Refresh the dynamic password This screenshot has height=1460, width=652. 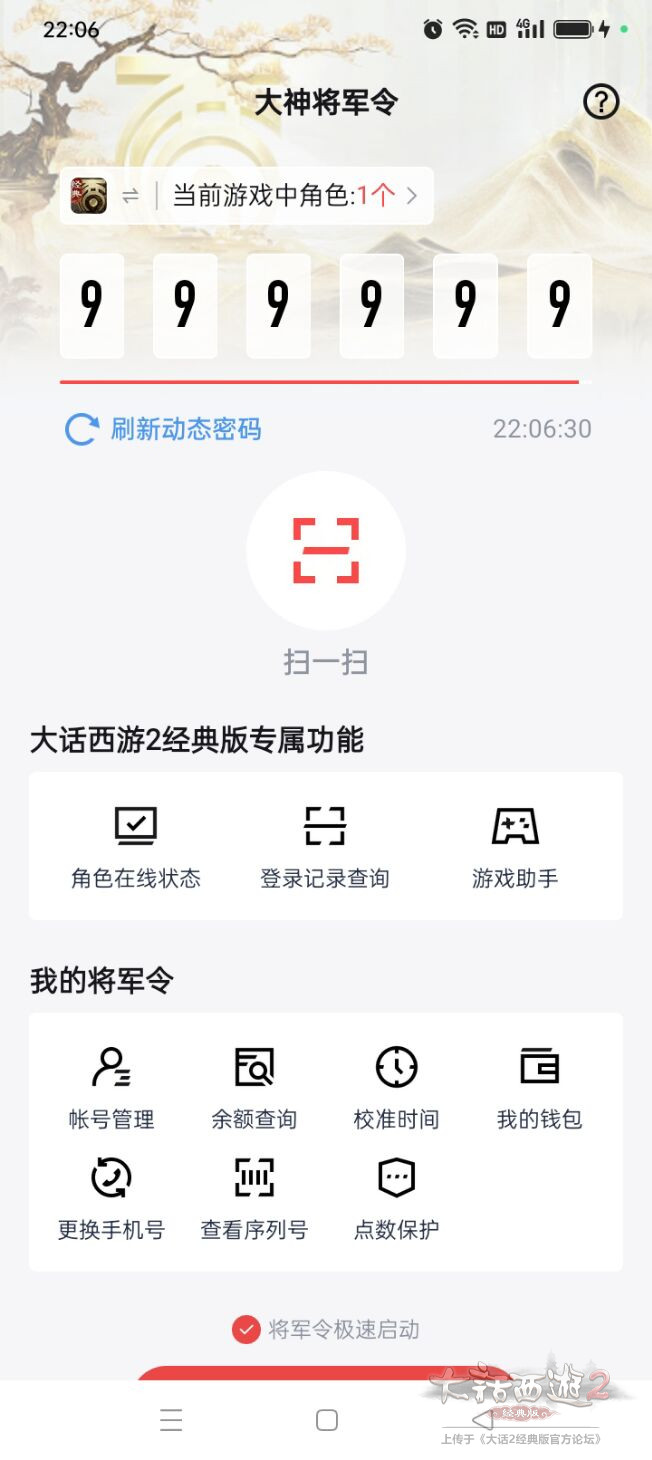pyautogui.click(x=164, y=429)
